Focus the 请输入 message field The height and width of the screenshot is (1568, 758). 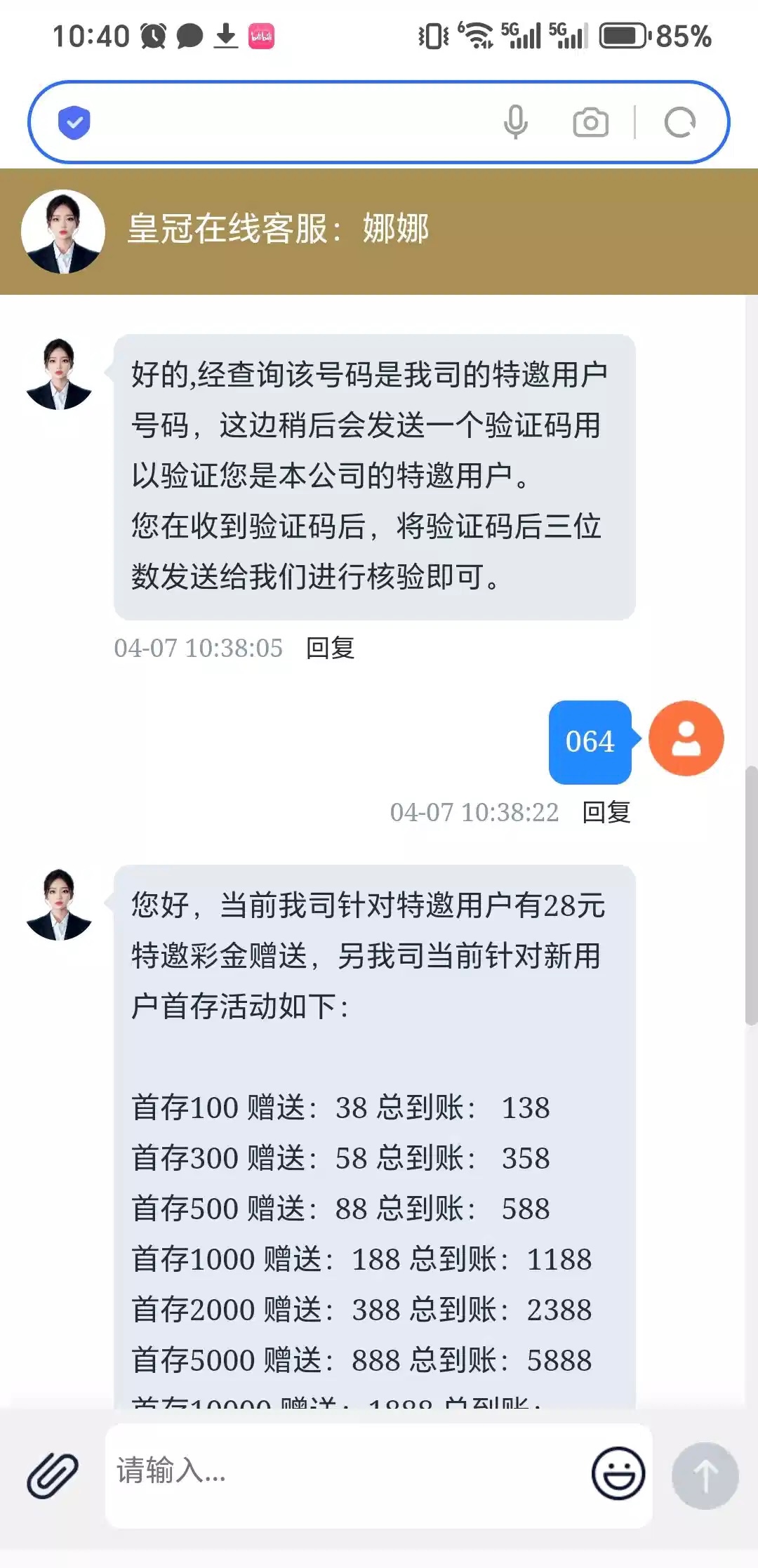pyautogui.click(x=344, y=1470)
